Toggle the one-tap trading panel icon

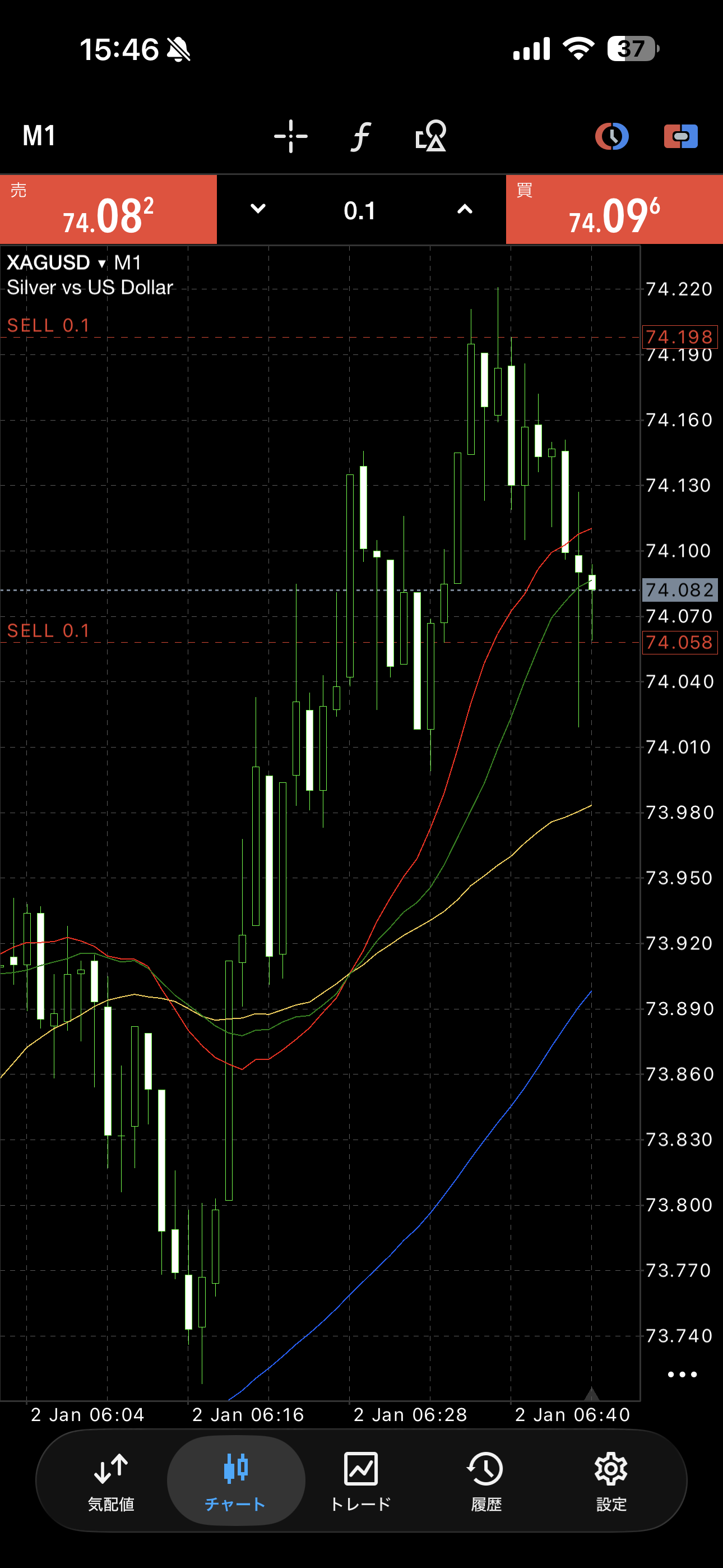[680, 136]
